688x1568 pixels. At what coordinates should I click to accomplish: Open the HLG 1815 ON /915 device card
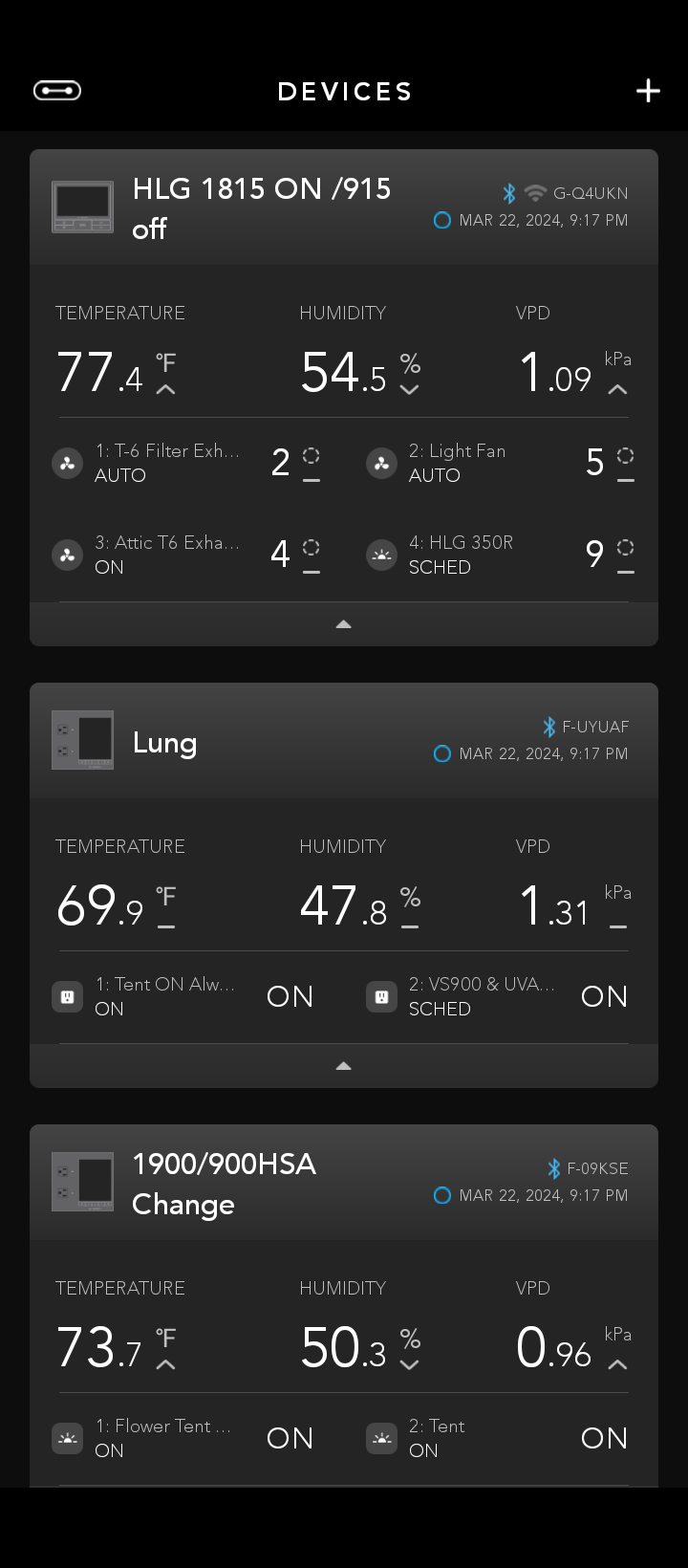pyautogui.click(x=261, y=207)
